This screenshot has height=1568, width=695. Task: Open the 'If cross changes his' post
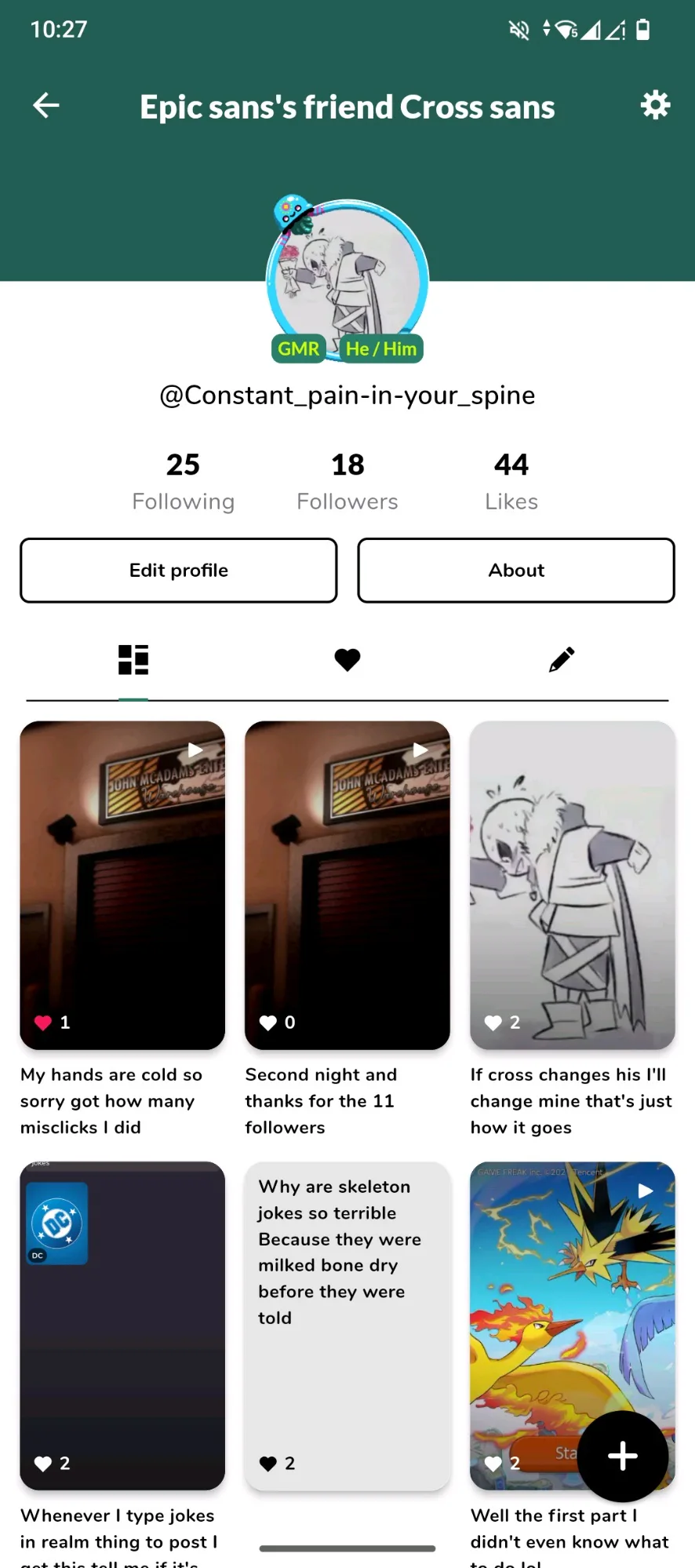(x=573, y=884)
